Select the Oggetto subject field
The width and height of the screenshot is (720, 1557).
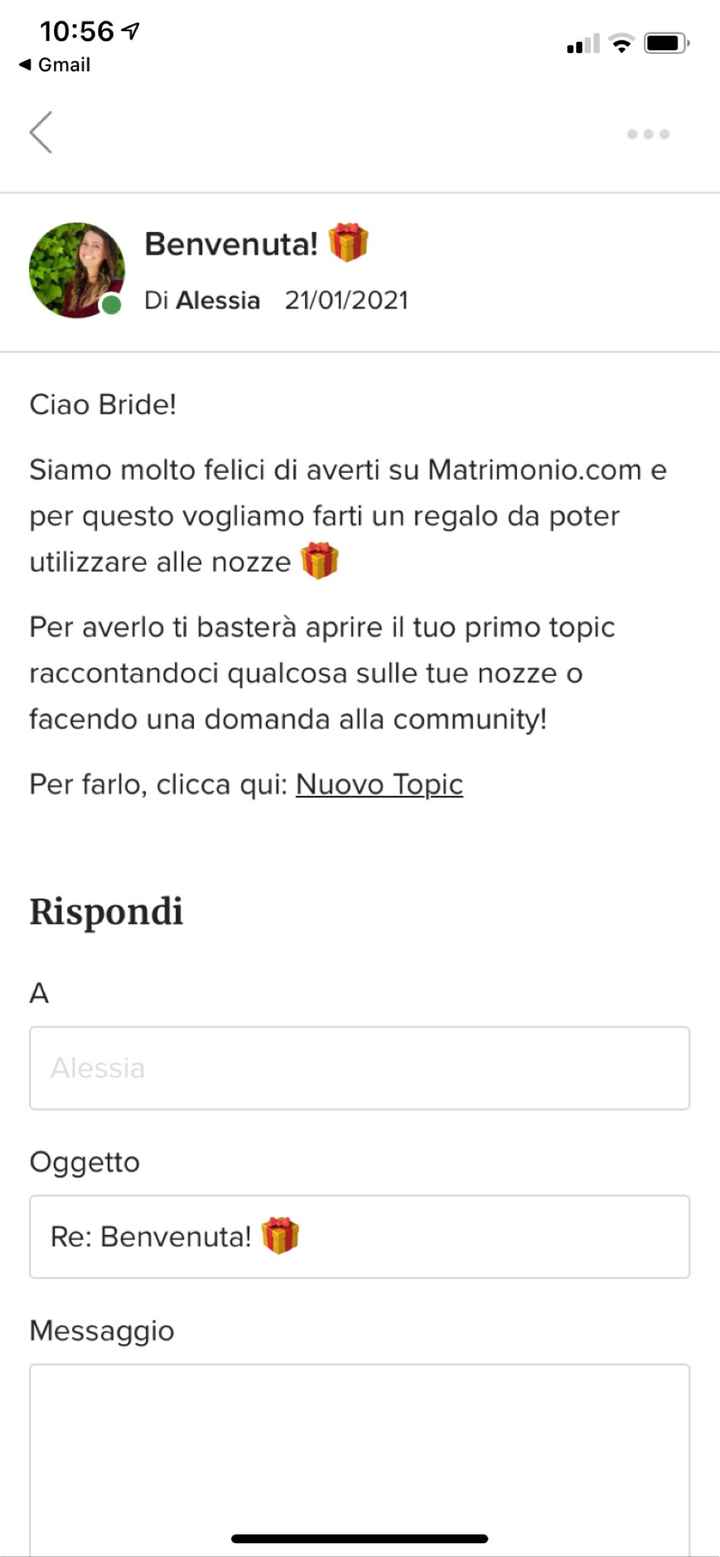360,1236
